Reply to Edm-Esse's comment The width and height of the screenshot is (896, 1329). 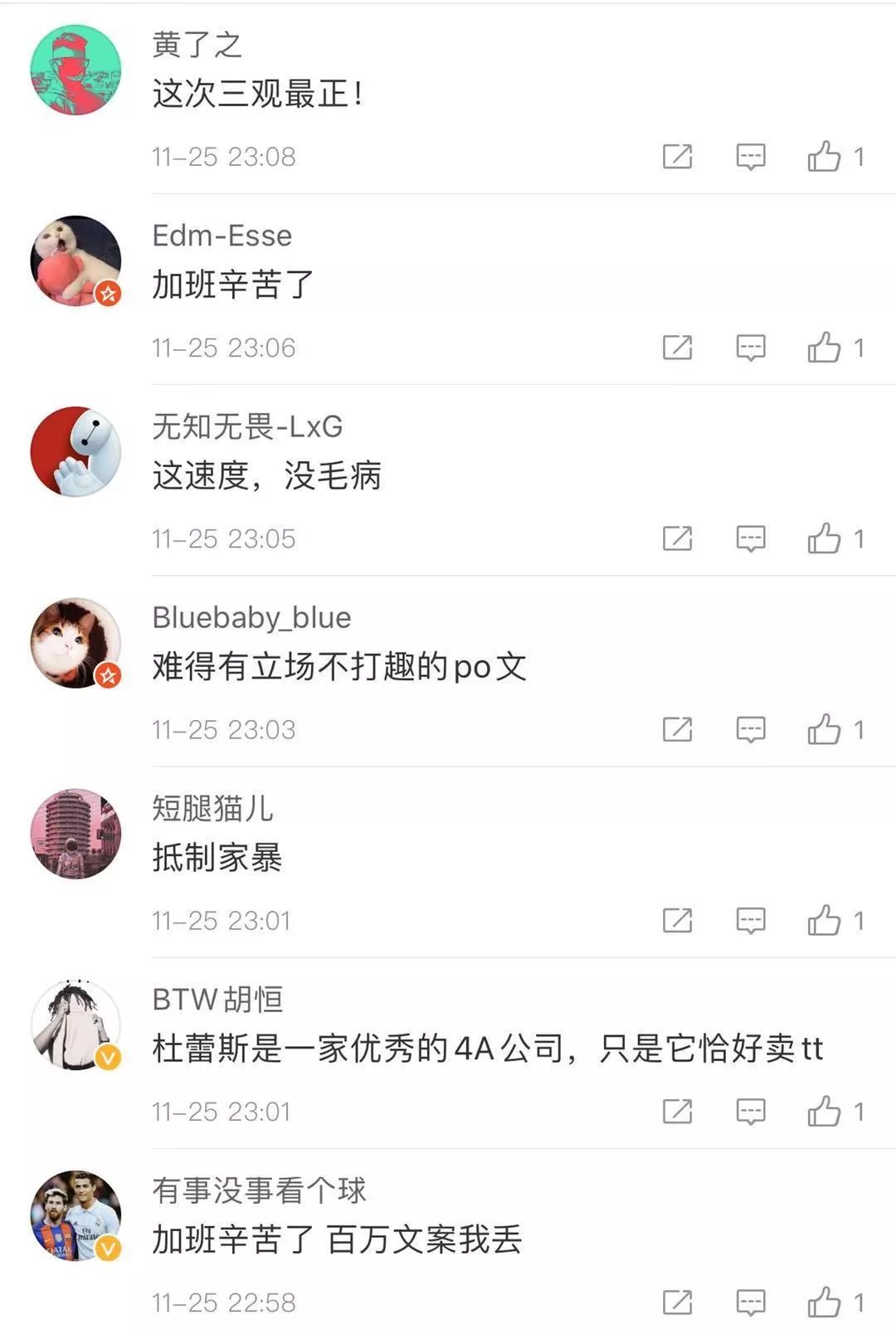pos(751,348)
